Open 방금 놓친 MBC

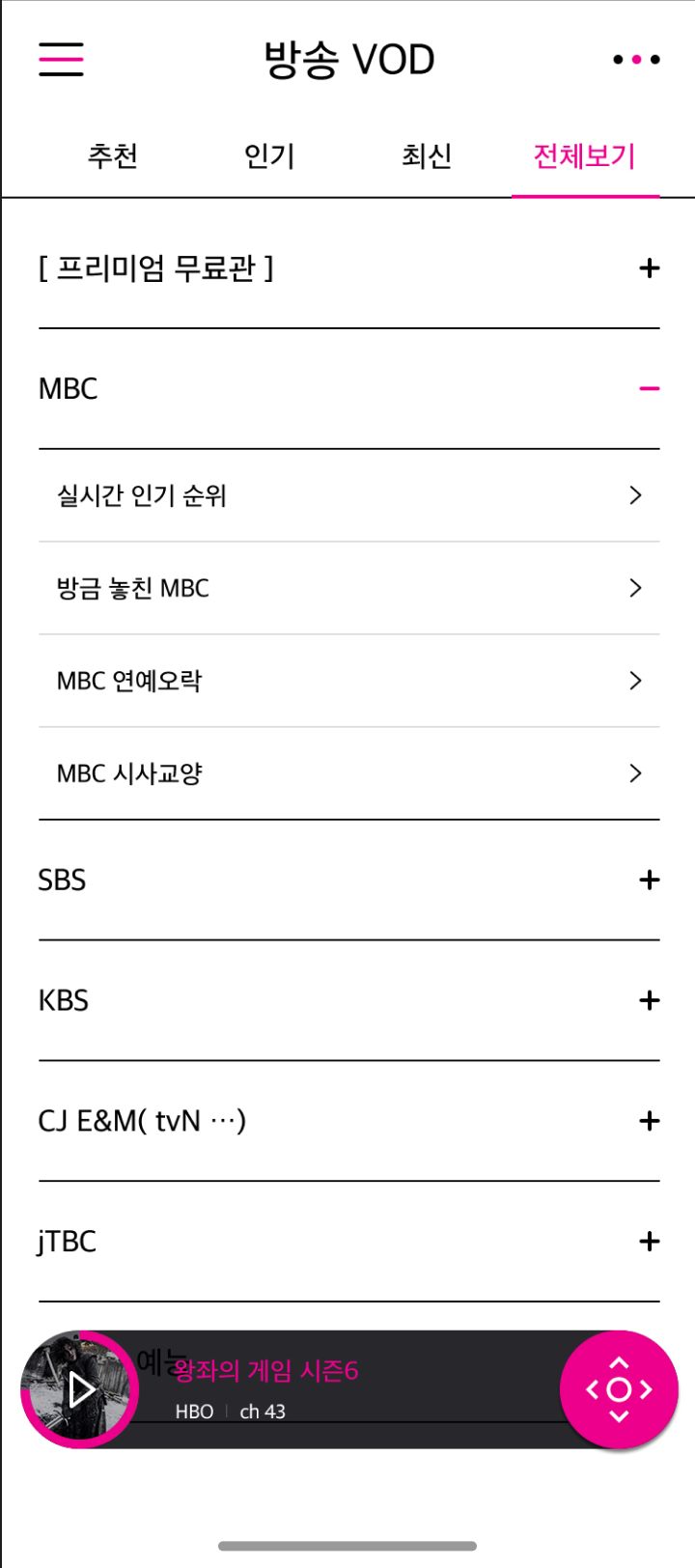tap(348, 588)
